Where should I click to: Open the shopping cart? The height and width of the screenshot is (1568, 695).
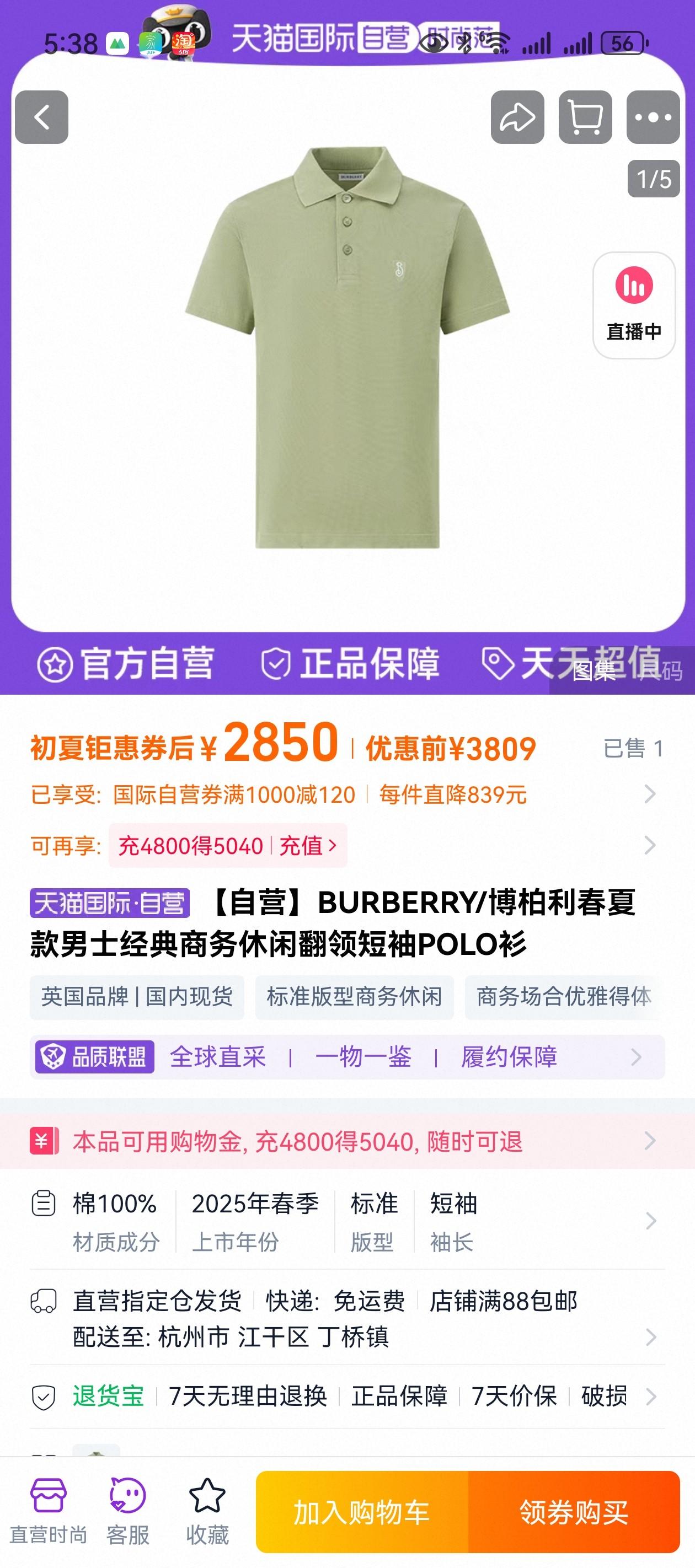tap(585, 117)
